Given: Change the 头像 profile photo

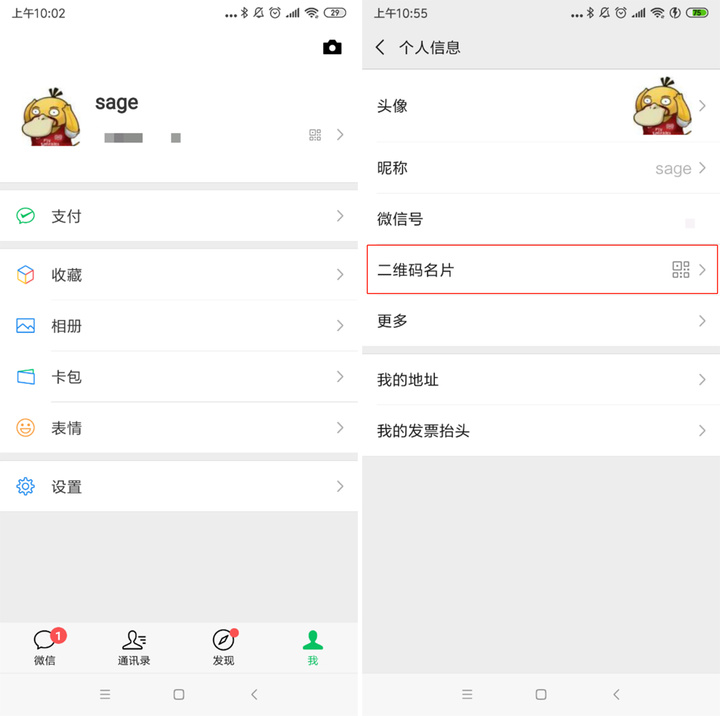Looking at the screenshot, I should pos(540,106).
